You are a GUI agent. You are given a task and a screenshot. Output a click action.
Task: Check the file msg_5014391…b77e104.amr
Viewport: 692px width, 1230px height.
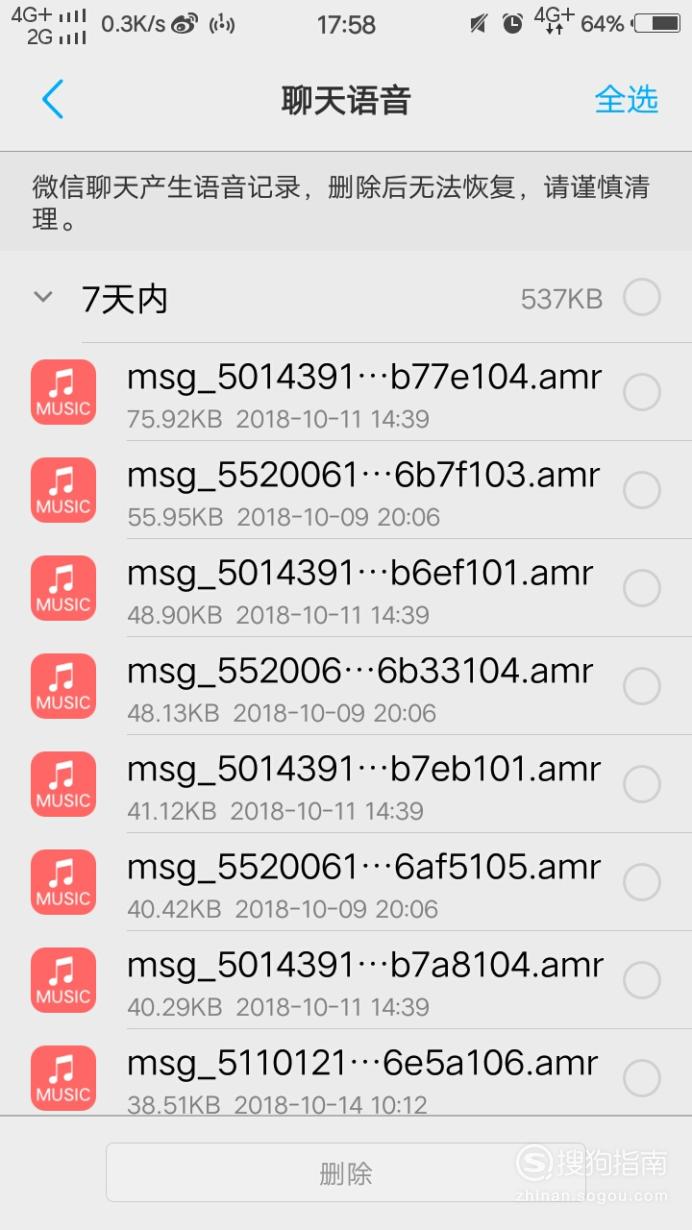point(642,392)
